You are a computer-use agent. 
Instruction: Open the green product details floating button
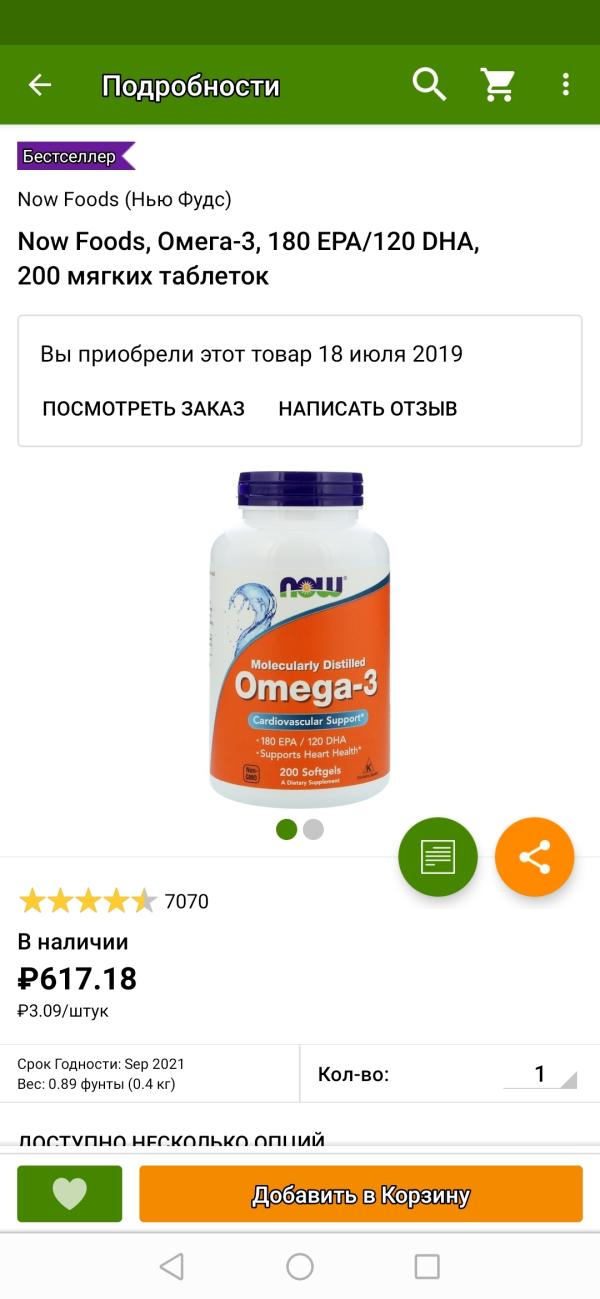[438, 857]
